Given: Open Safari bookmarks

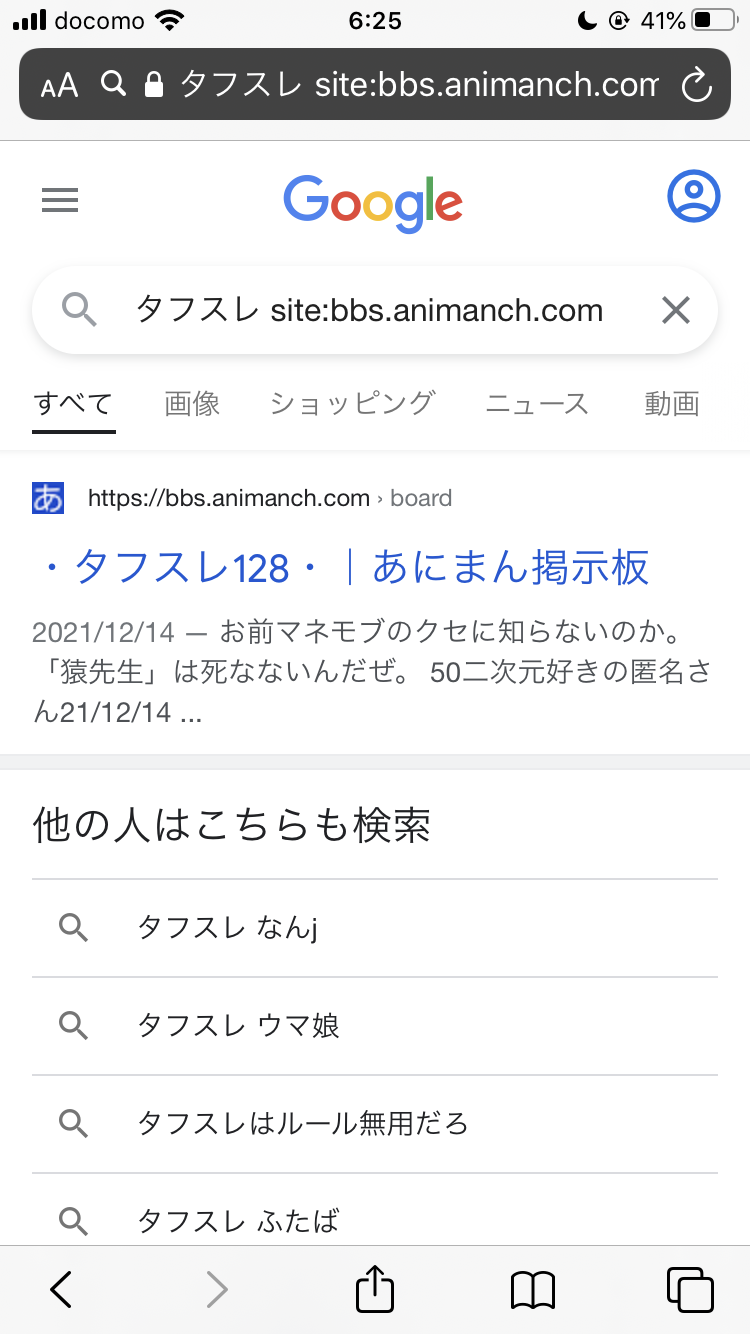Looking at the screenshot, I should 532,1290.
